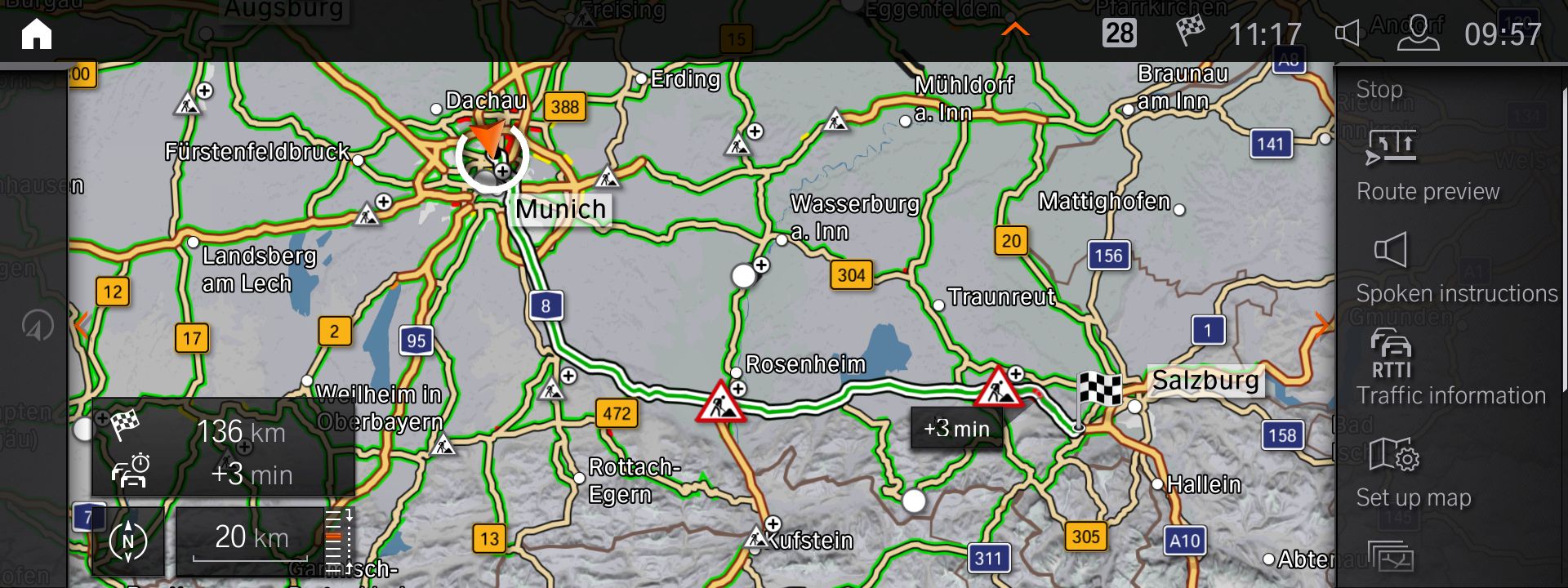Screen dimensions: 1568x588
Task: Open the 136 km route summary box
Action: (222, 449)
